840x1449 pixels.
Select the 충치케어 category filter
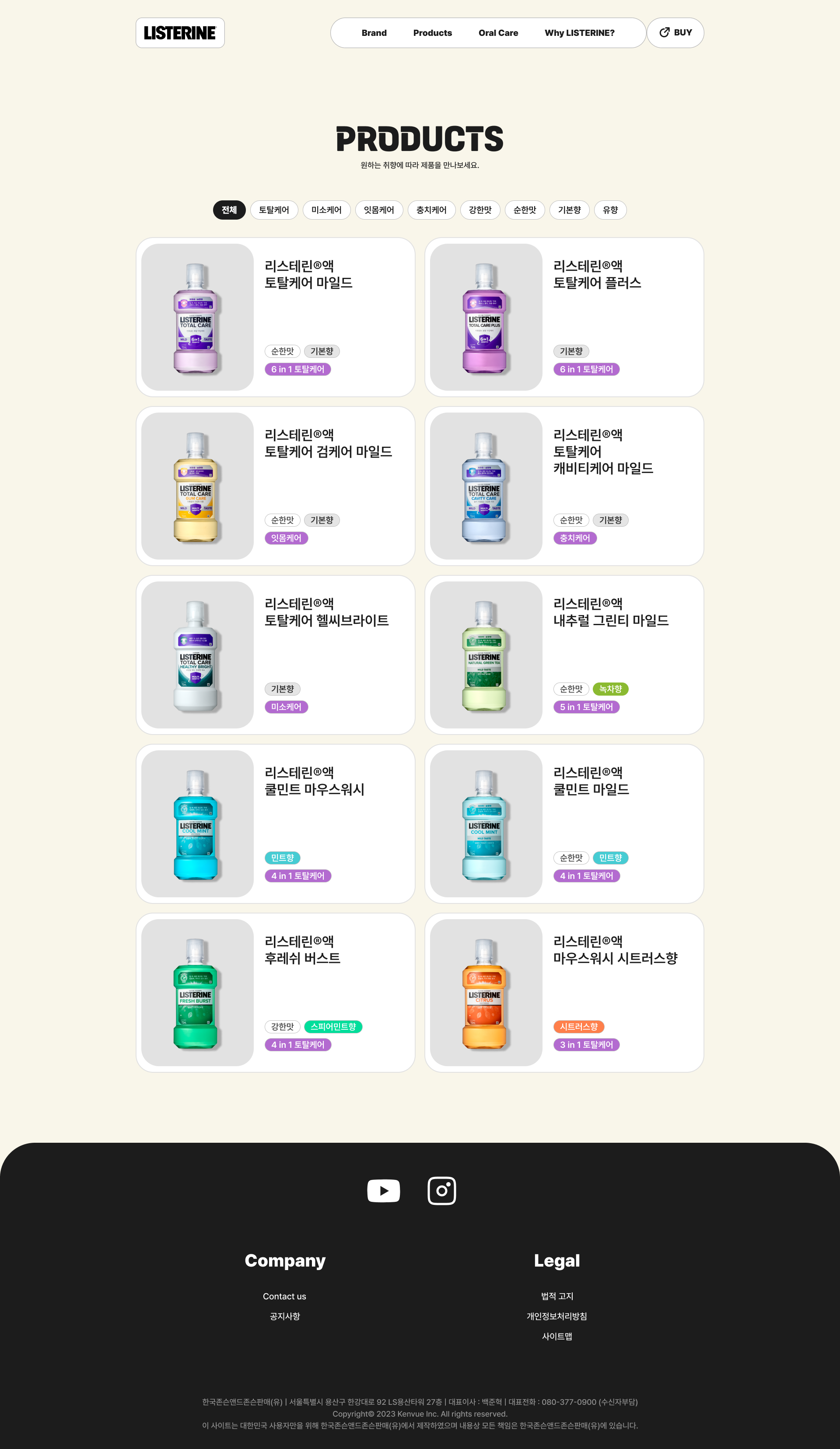431,210
